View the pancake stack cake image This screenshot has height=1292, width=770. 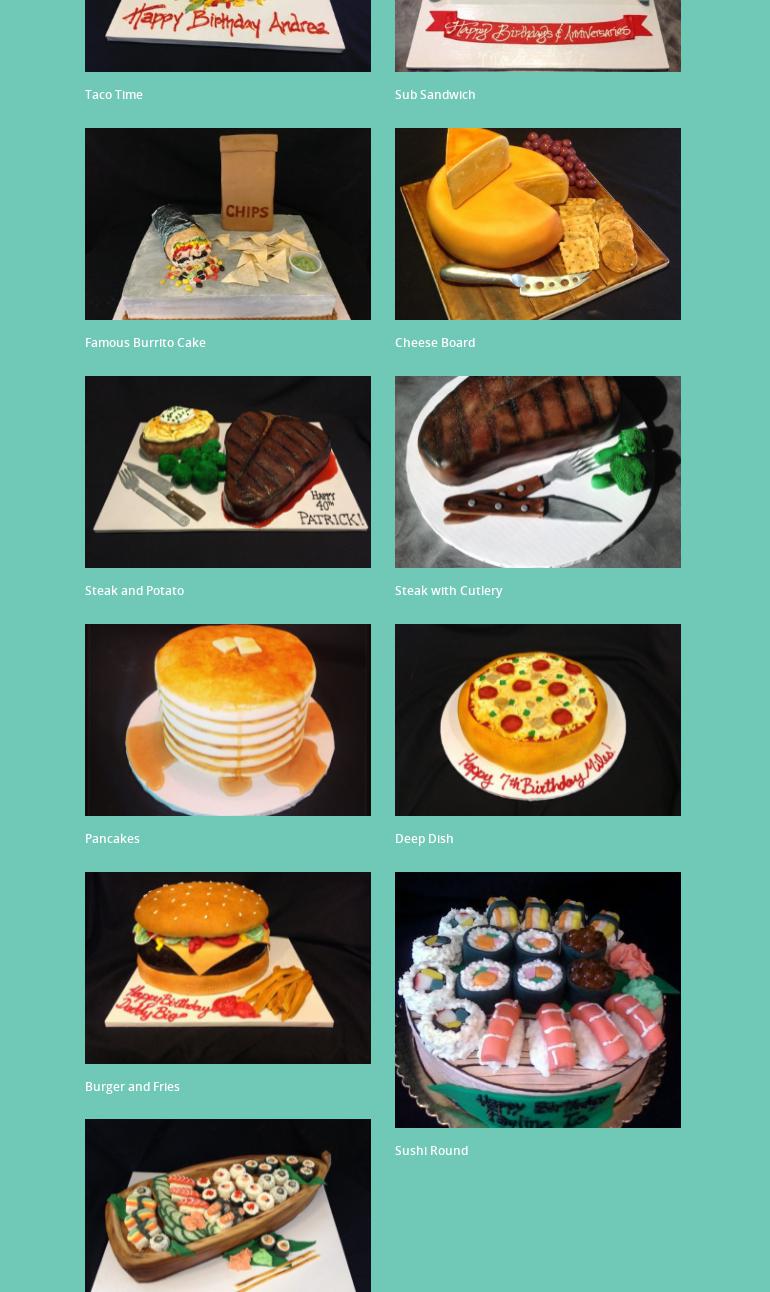point(228,719)
